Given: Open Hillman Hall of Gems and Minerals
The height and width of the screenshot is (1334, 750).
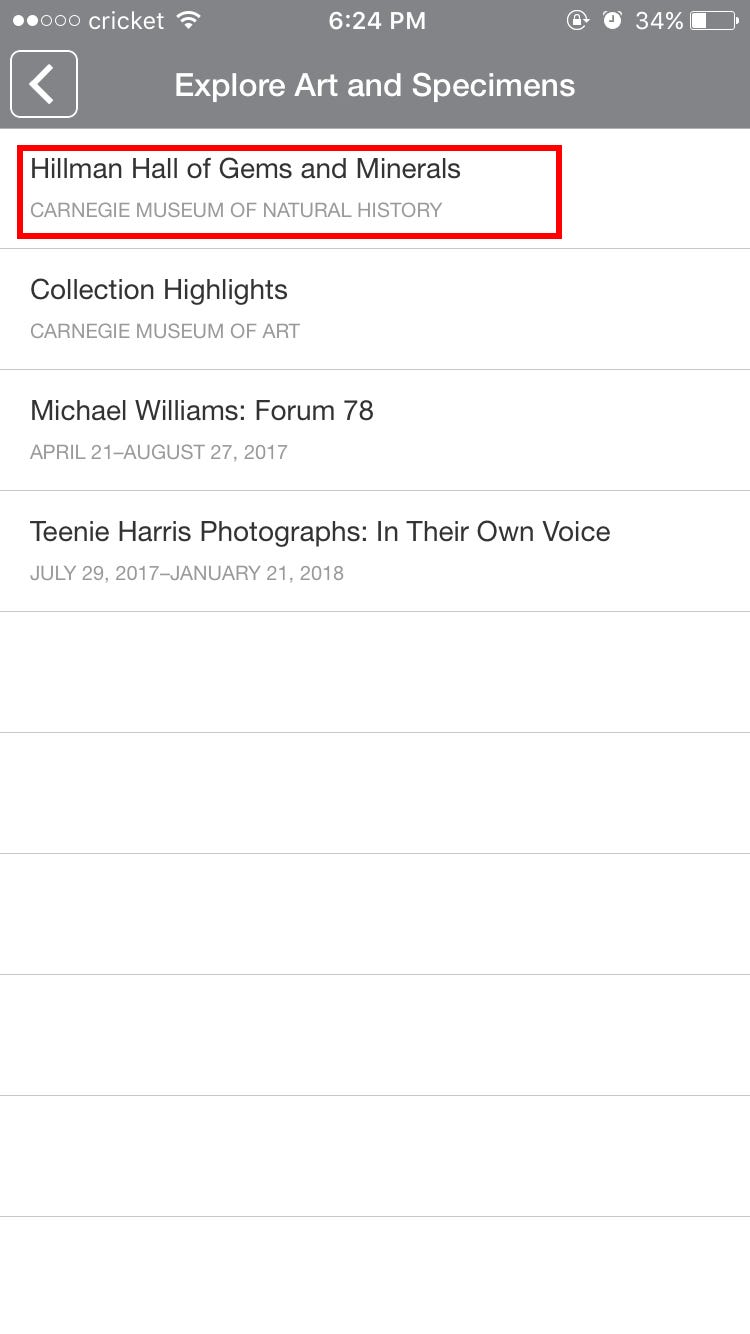Looking at the screenshot, I should [x=375, y=189].
